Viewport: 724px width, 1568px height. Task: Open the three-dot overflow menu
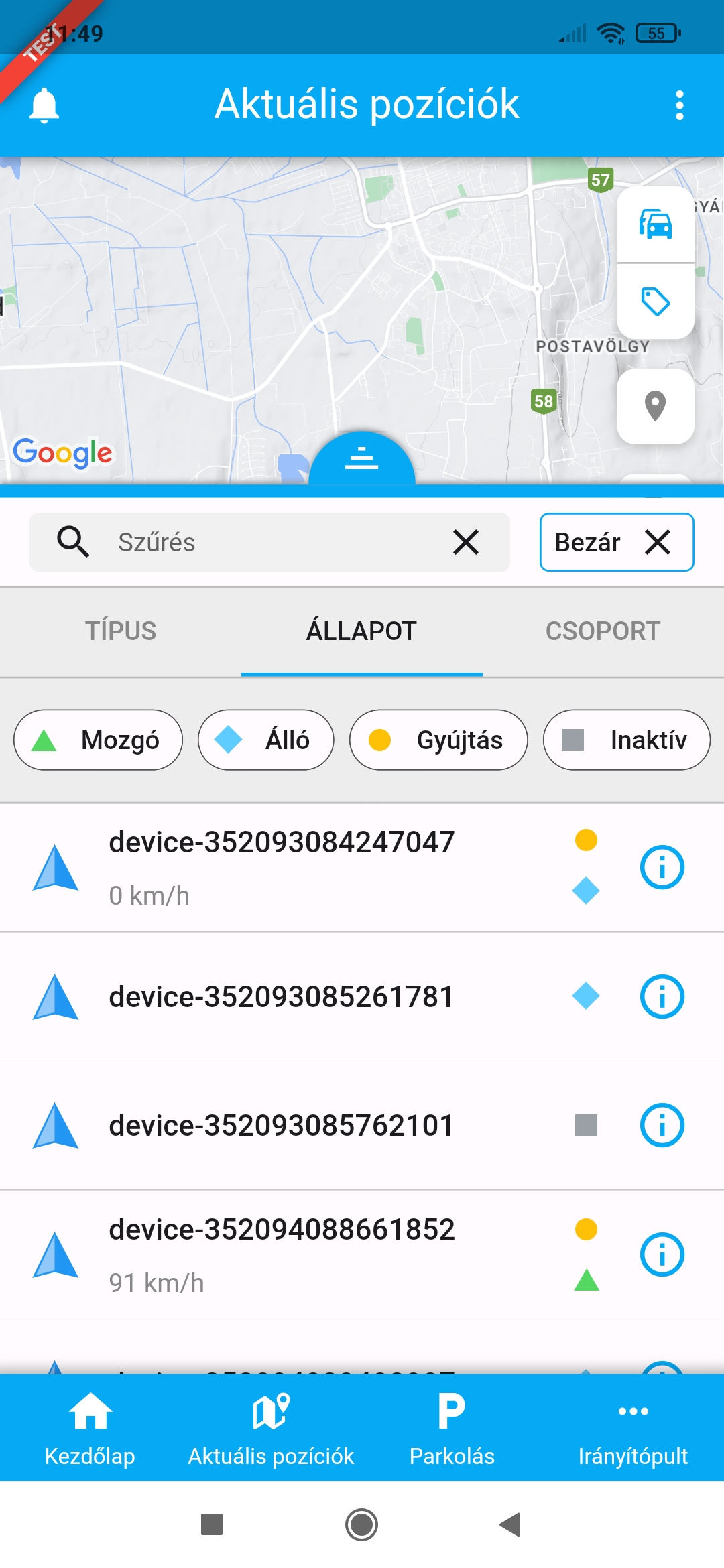(679, 105)
